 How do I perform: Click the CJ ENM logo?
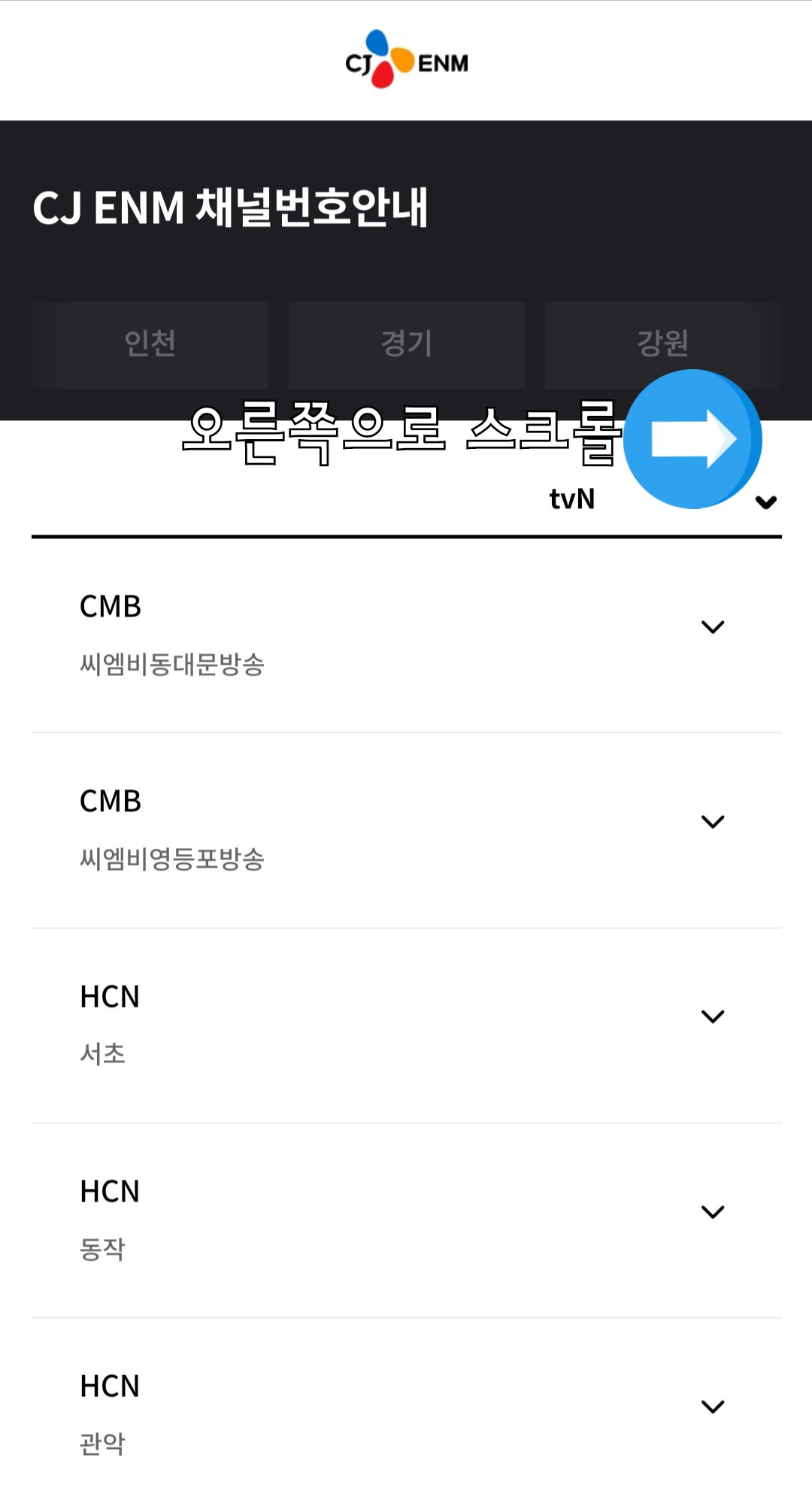point(406,60)
